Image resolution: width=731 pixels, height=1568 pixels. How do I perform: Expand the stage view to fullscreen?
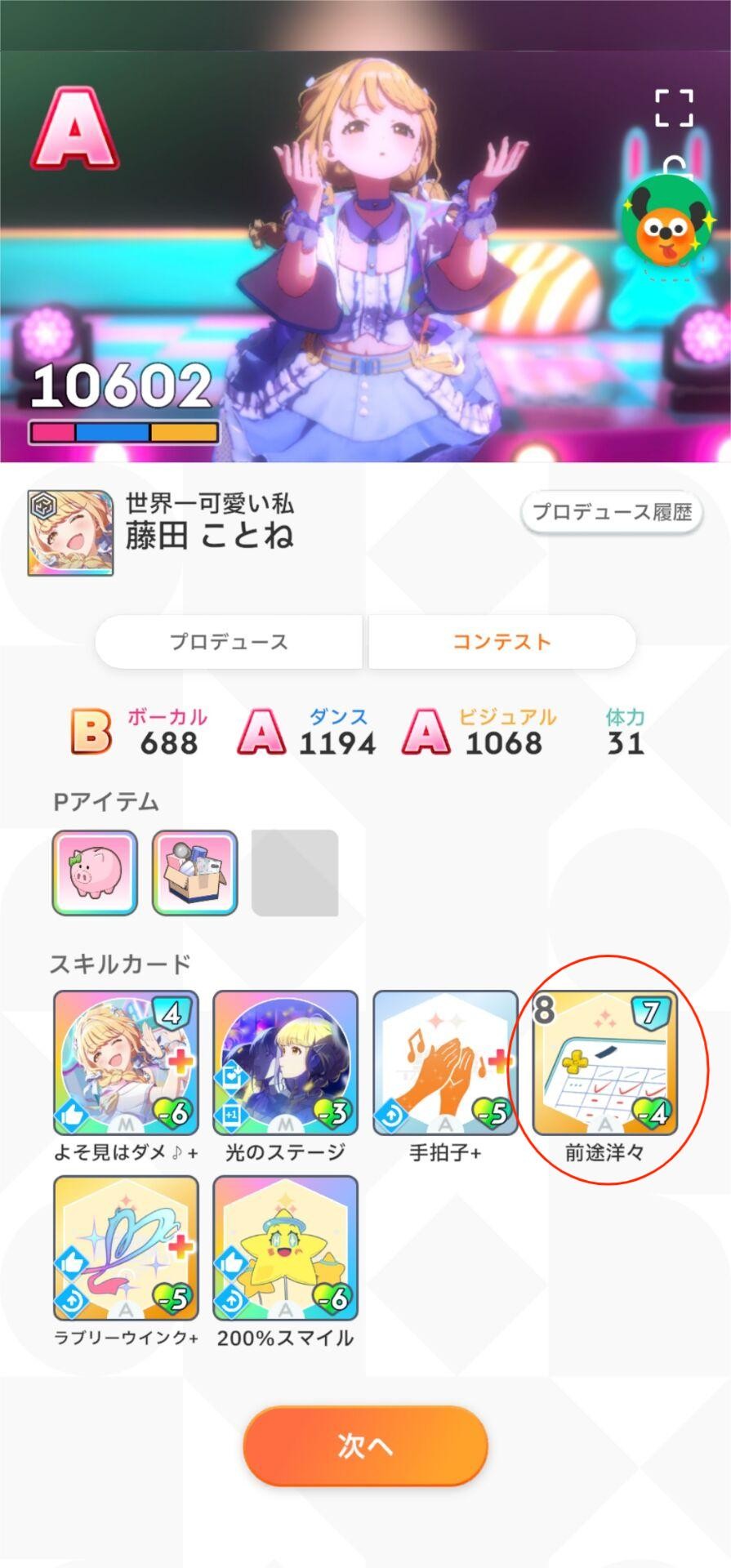(674, 109)
